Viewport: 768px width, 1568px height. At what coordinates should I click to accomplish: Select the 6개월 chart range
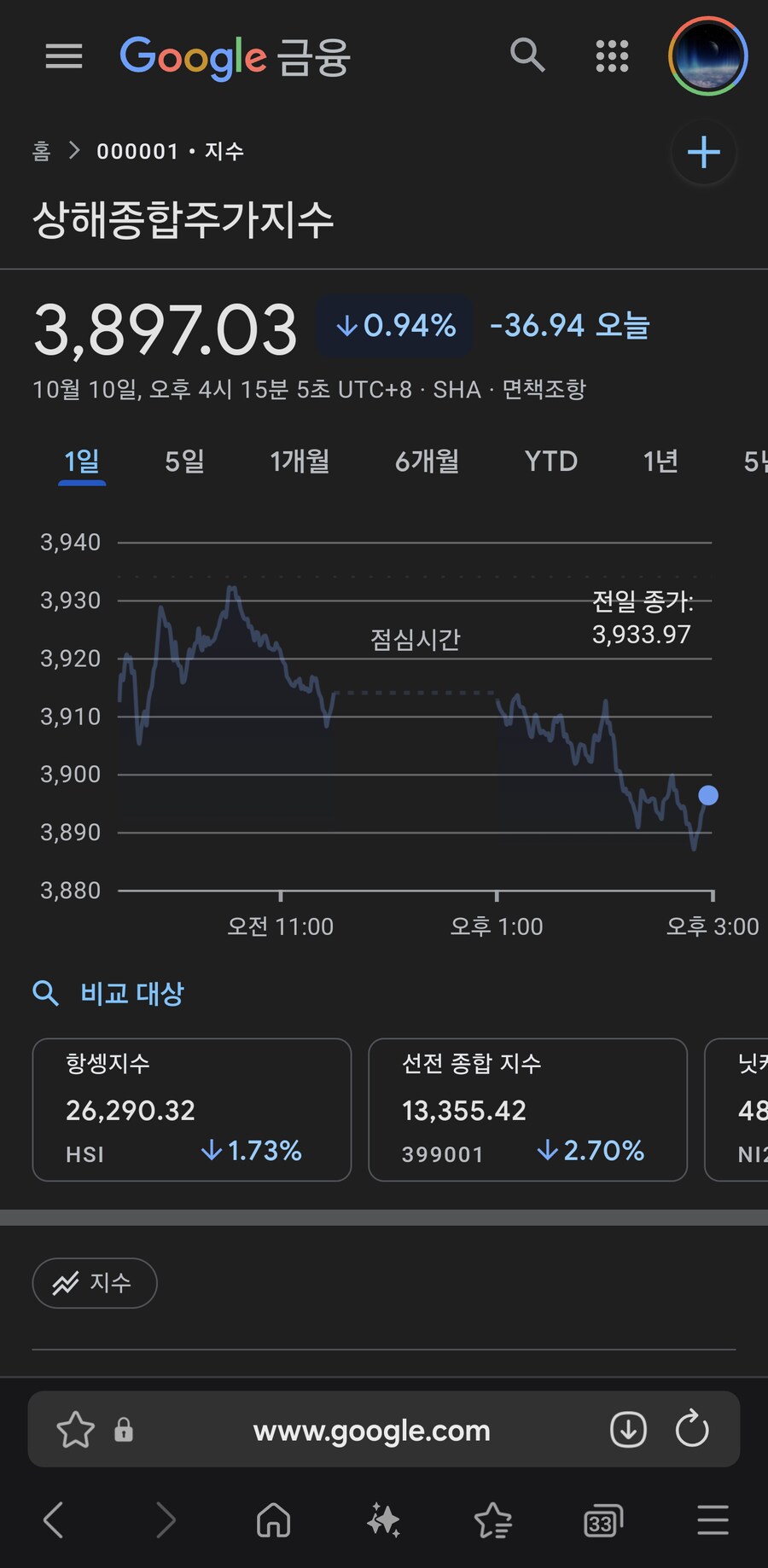pos(427,462)
